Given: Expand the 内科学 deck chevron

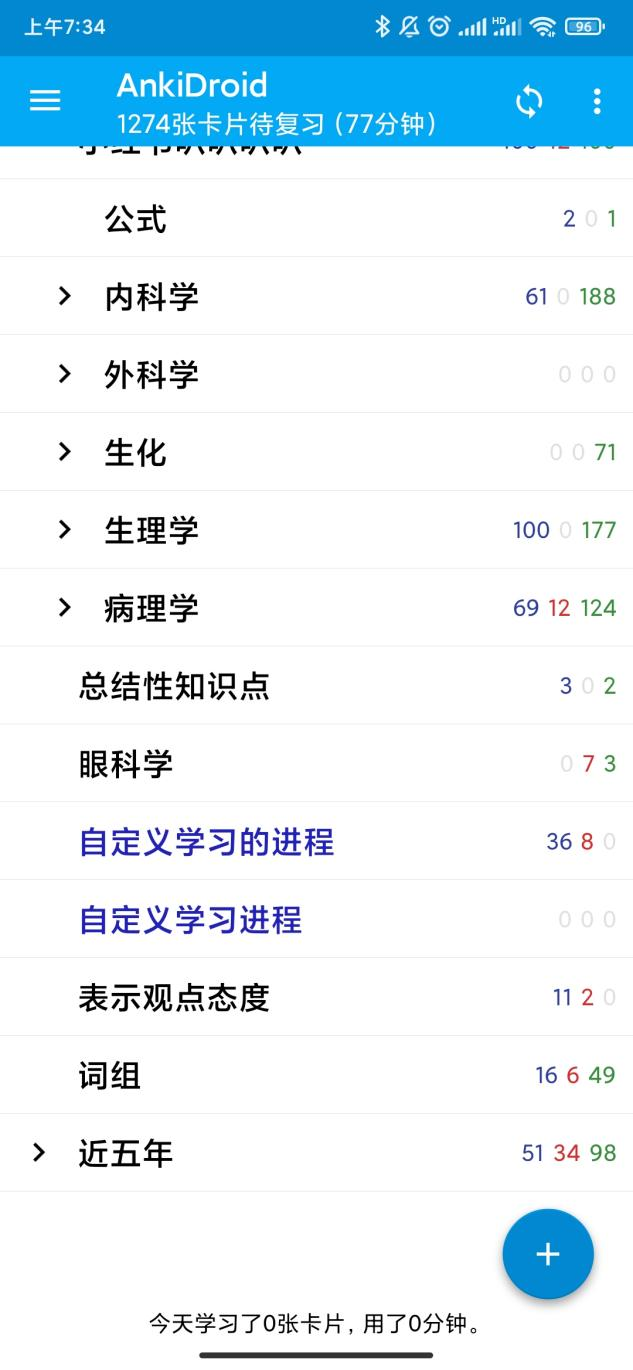Looking at the screenshot, I should click(x=65, y=296).
